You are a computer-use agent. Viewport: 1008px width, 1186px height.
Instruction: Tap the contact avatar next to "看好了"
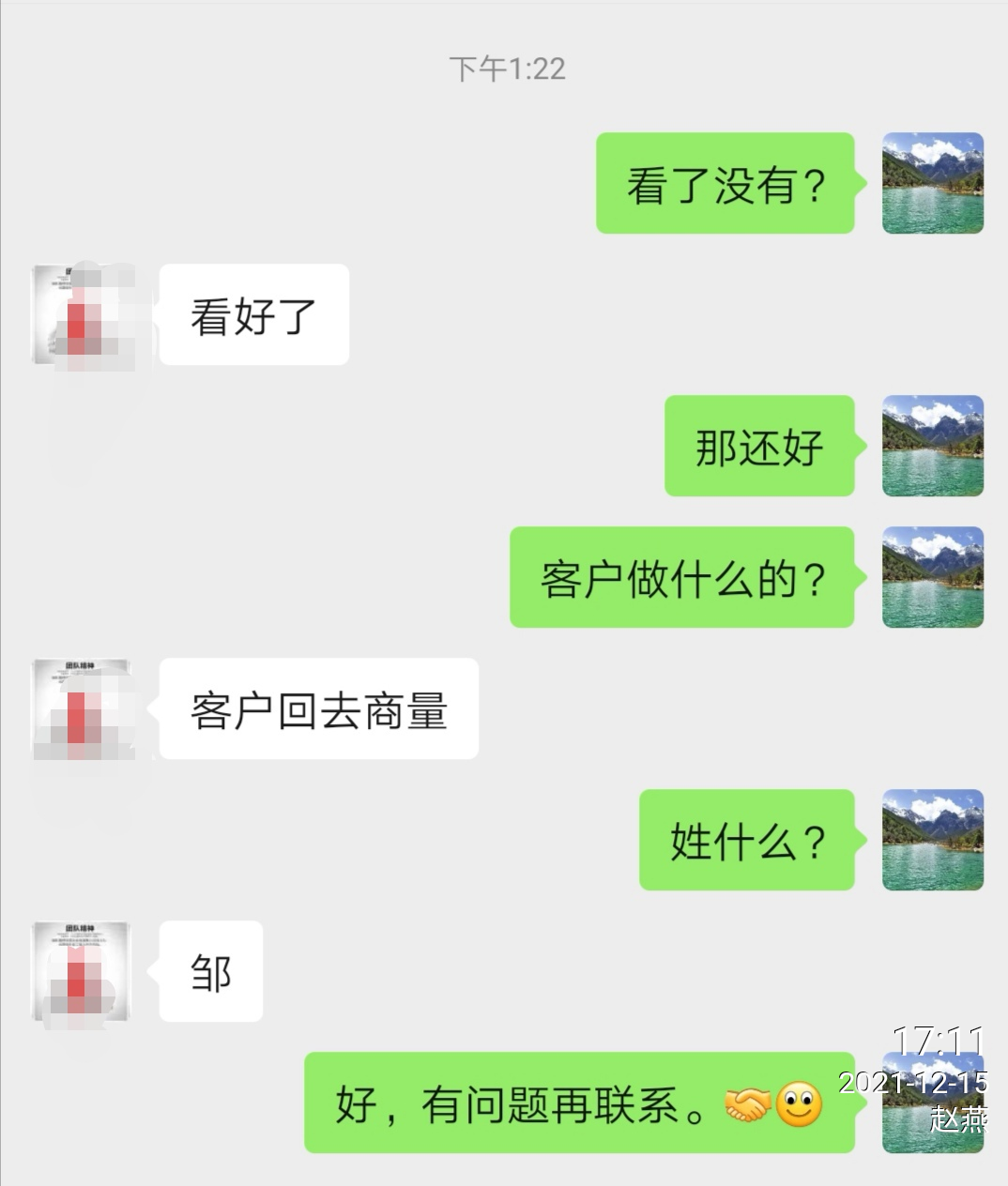83,314
